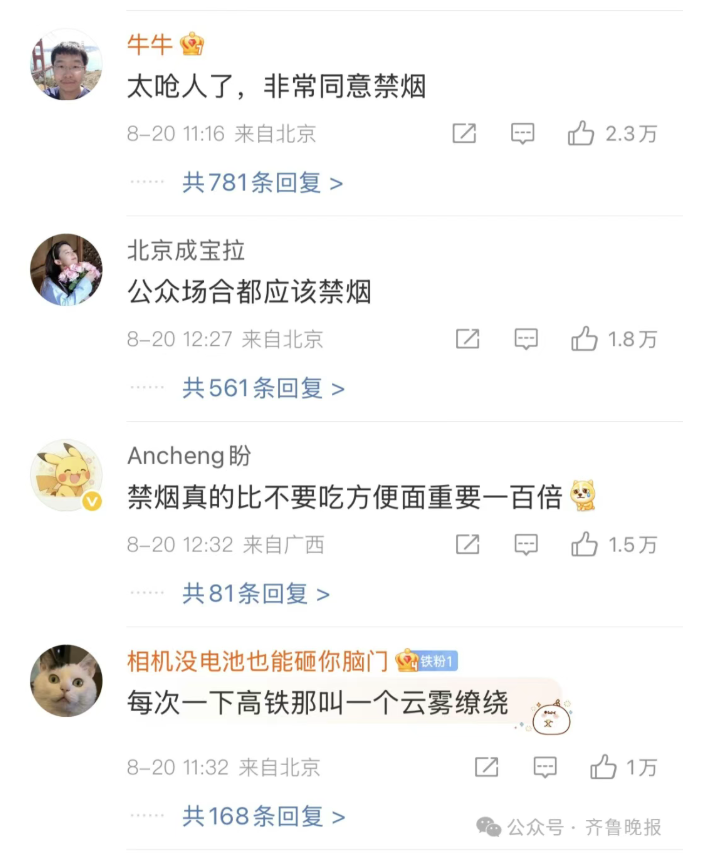Share 北京成宝拉's comment
This screenshot has height=860, width=709.
[467, 340]
